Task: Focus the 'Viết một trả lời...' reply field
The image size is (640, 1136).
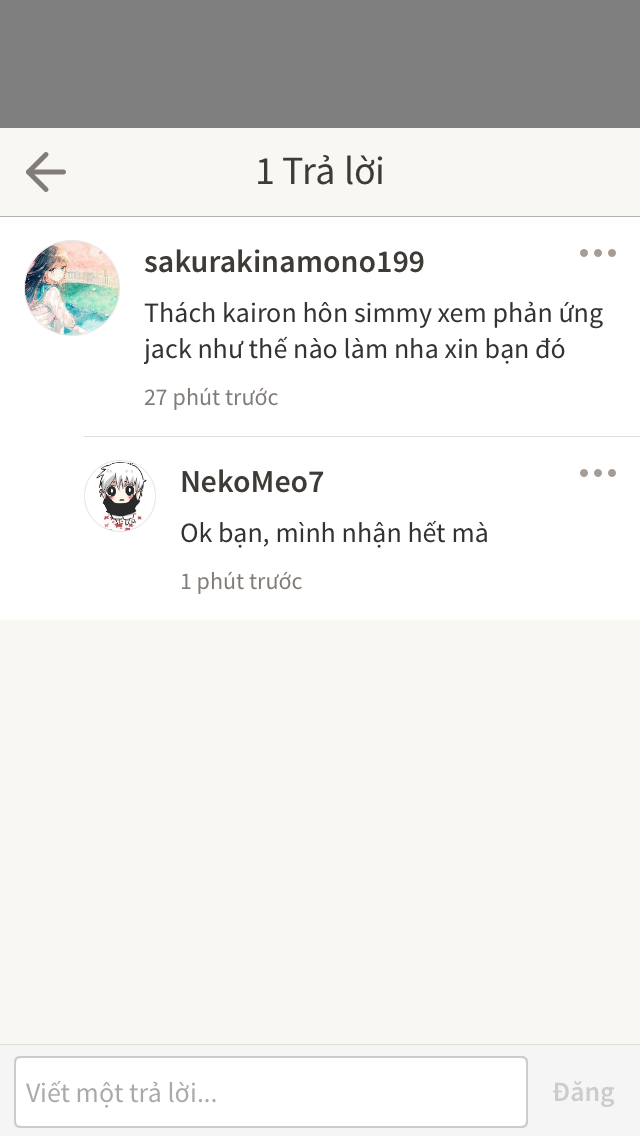Action: pyautogui.click(x=270, y=1092)
